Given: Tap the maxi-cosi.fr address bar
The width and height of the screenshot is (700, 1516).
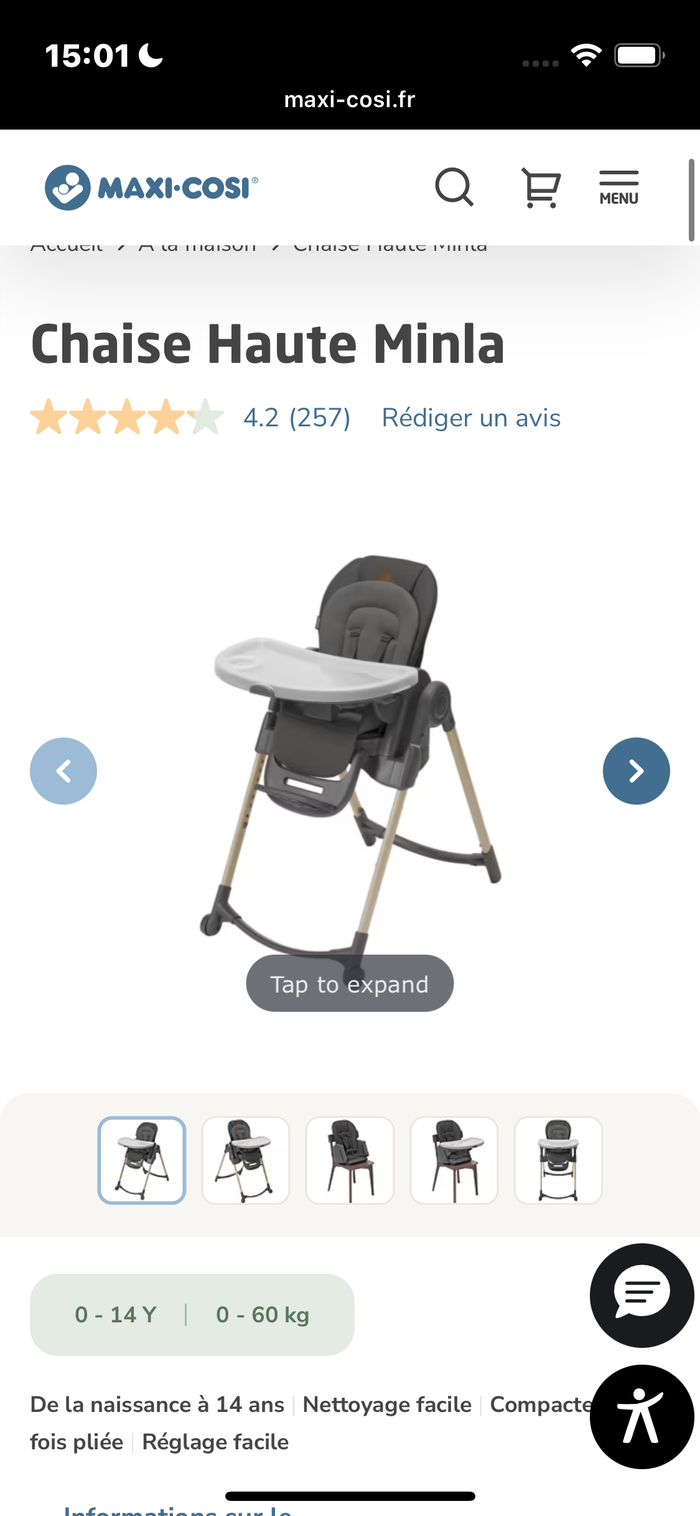Looking at the screenshot, I should [350, 100].
